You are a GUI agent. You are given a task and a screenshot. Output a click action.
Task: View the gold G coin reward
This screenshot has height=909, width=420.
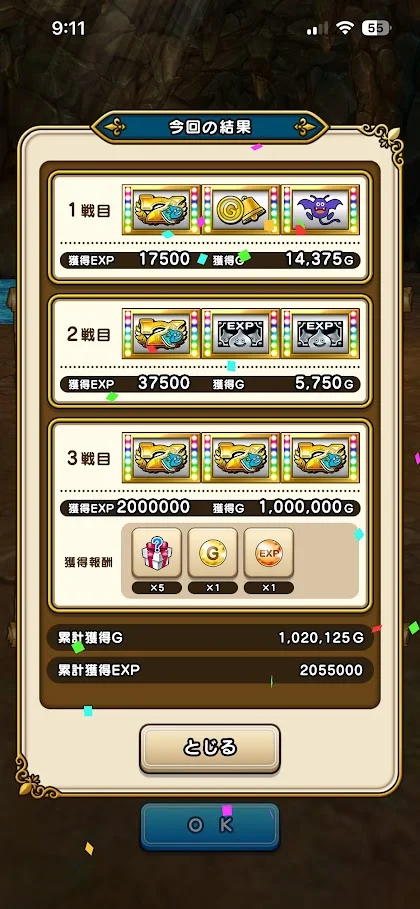[x=212, y=553]
